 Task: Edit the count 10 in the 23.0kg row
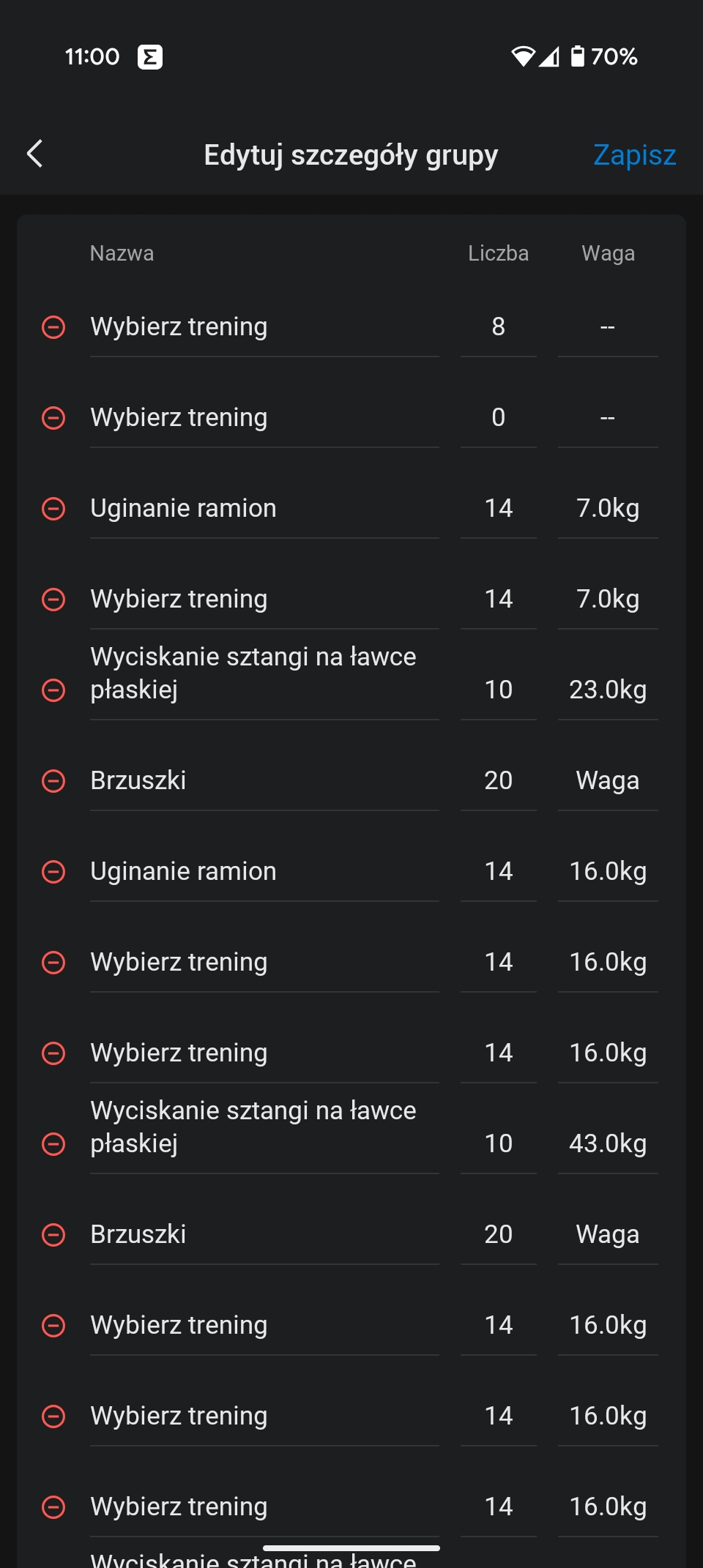(499, 690)
